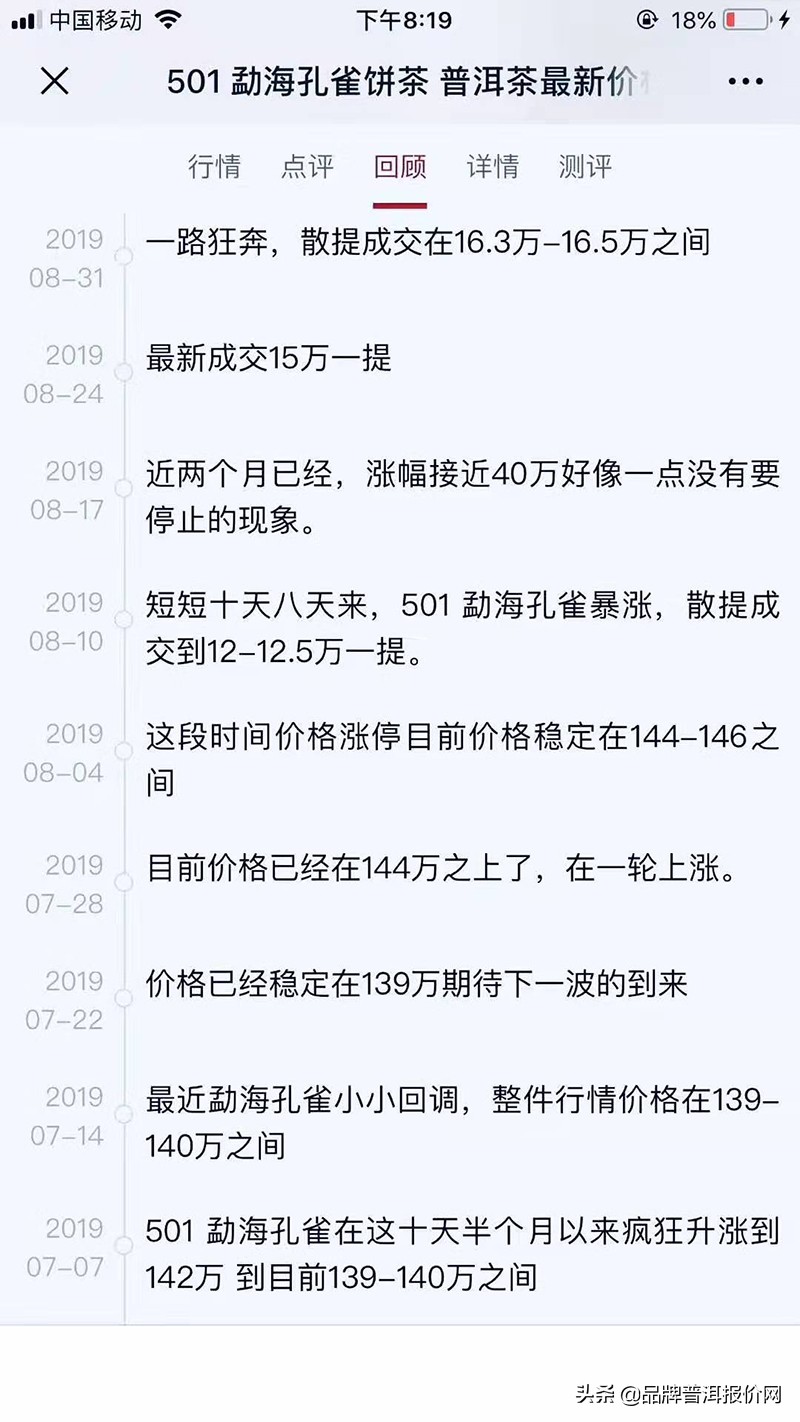800x1422 pixels.
Task: Switch to the 行情 tab
Action: click(x=216, y=167)
